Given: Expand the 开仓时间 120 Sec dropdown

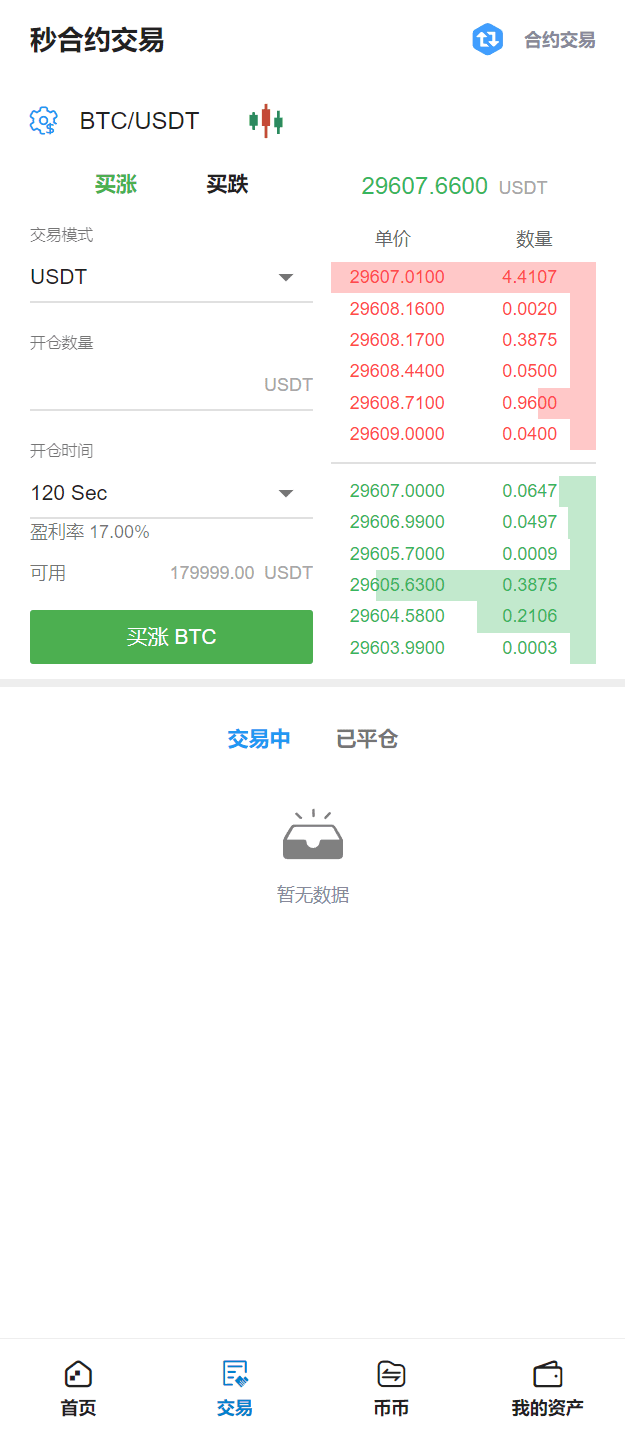Looking at the screenshot, I should [x=171, y=493].
